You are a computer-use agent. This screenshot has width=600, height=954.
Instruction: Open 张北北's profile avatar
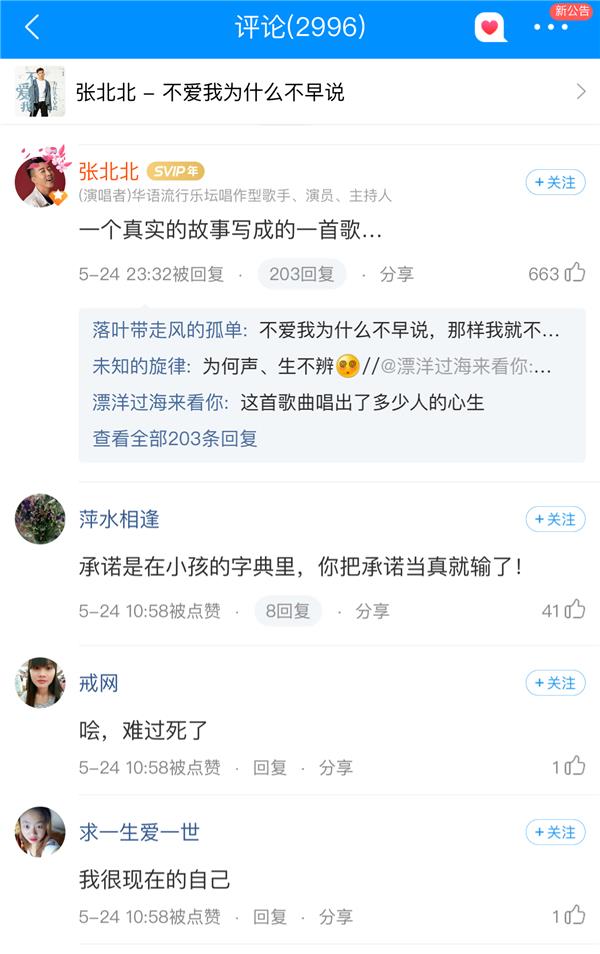[40, 181]
